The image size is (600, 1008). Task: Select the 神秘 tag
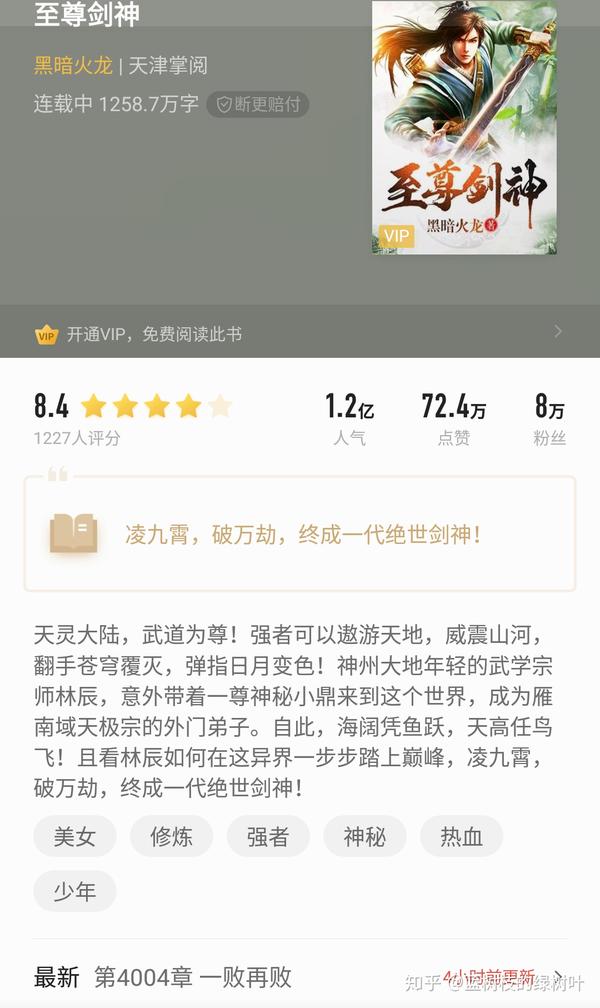365,836
